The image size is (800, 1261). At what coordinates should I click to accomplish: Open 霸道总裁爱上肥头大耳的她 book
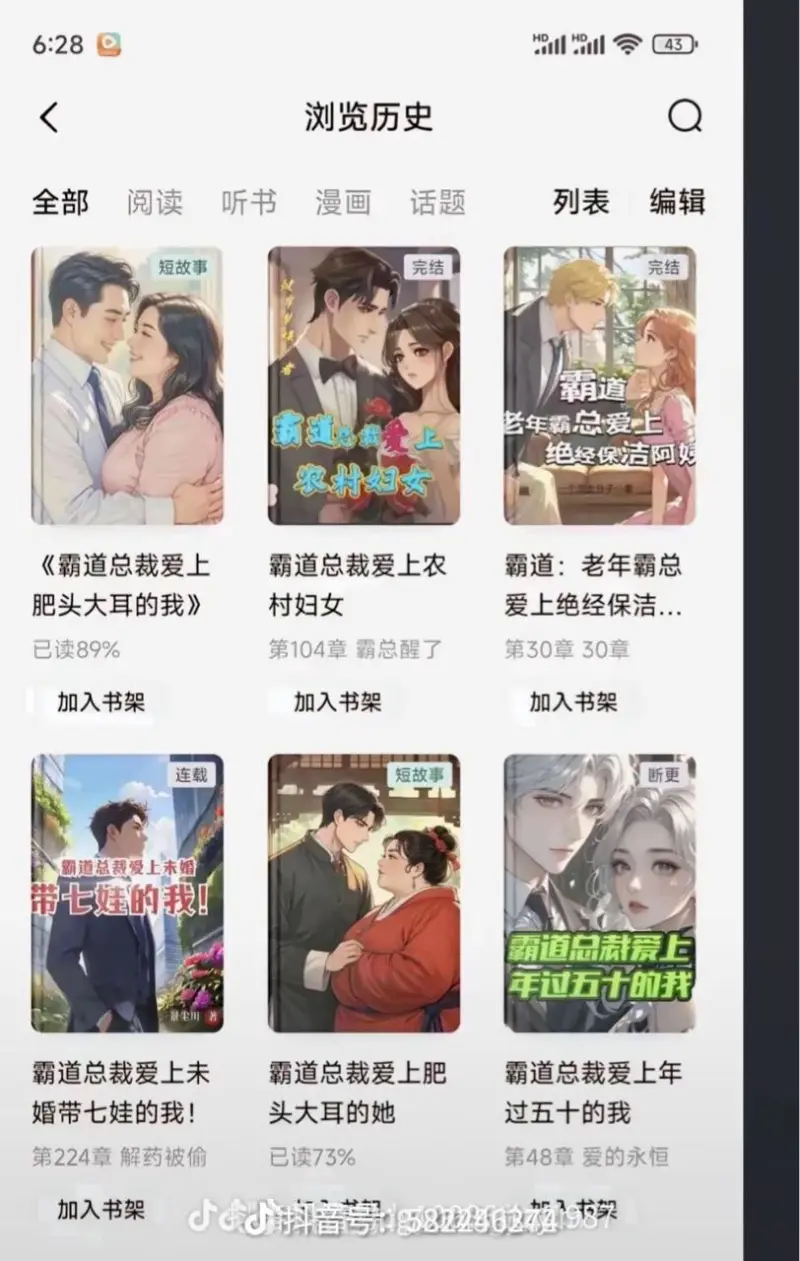(x=364, y=893)
